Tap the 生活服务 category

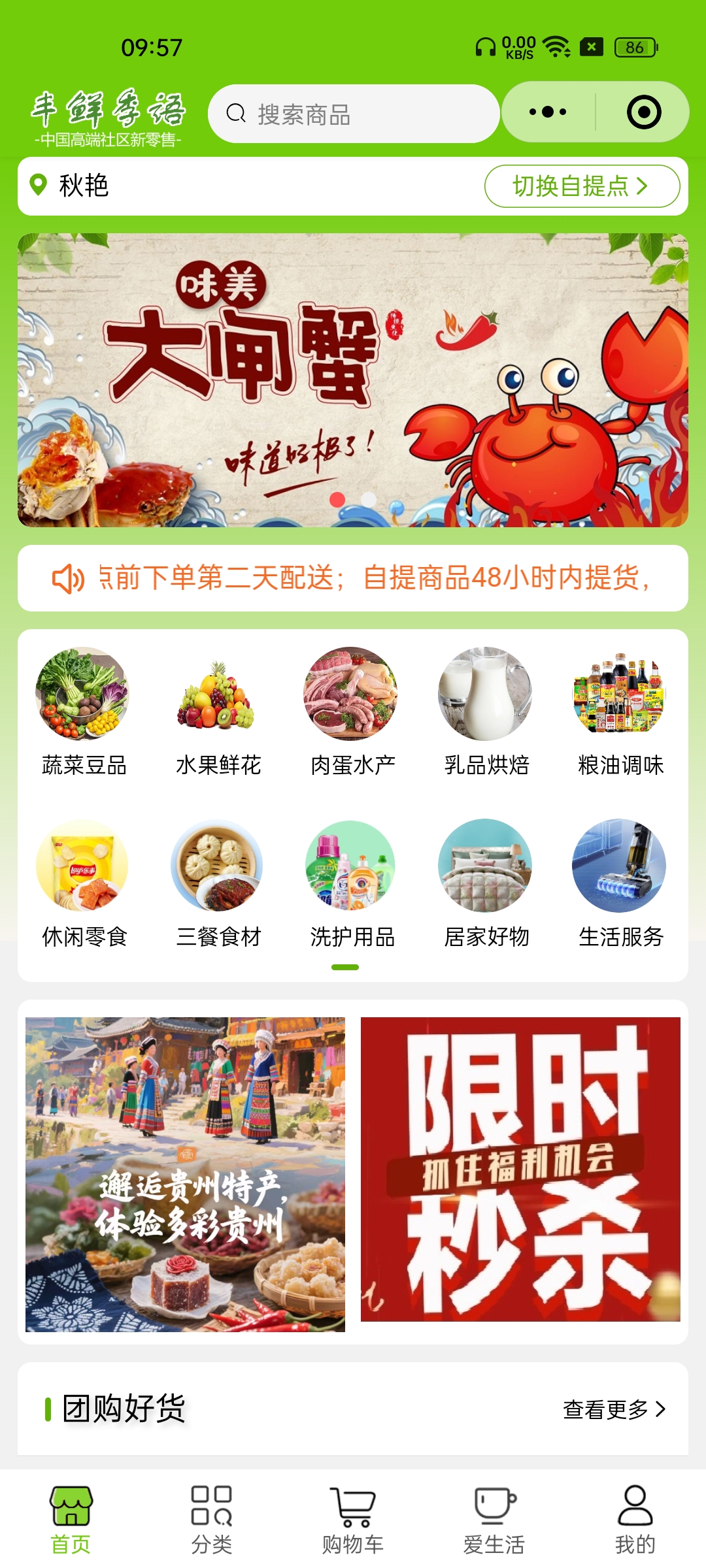pyautogui.click(x=620, y=883)
